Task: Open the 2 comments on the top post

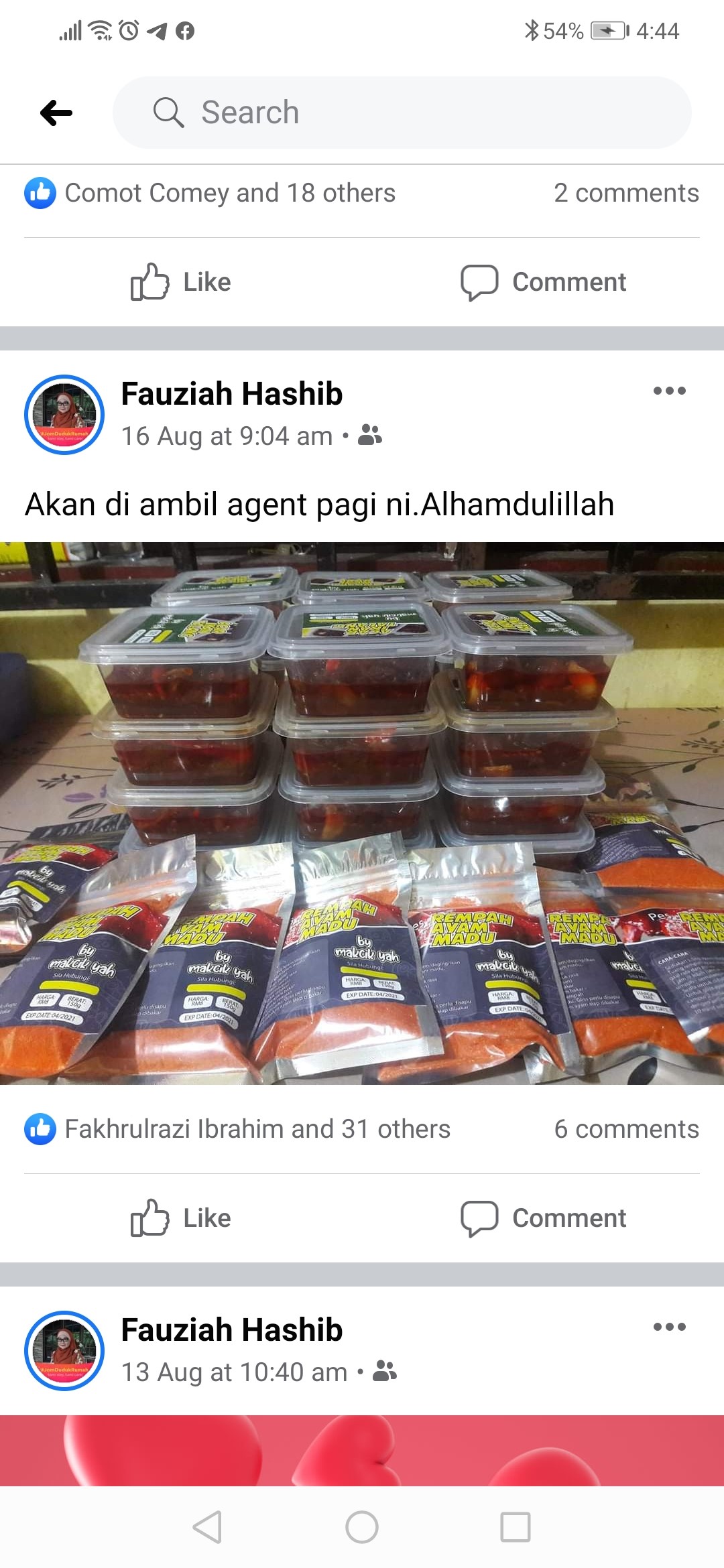Action: pos(627,193)
